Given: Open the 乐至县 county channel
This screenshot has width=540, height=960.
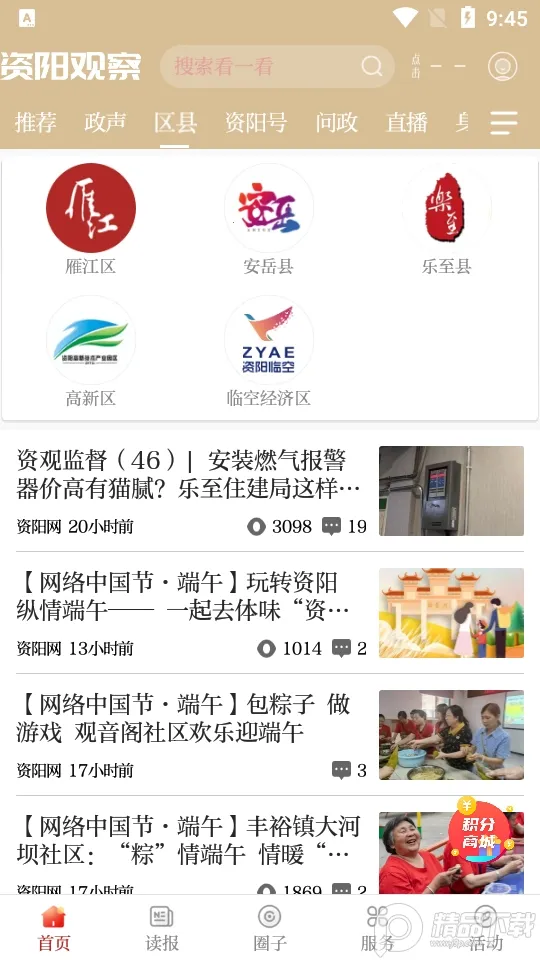Looking at the screenshot, I should 447,219.
